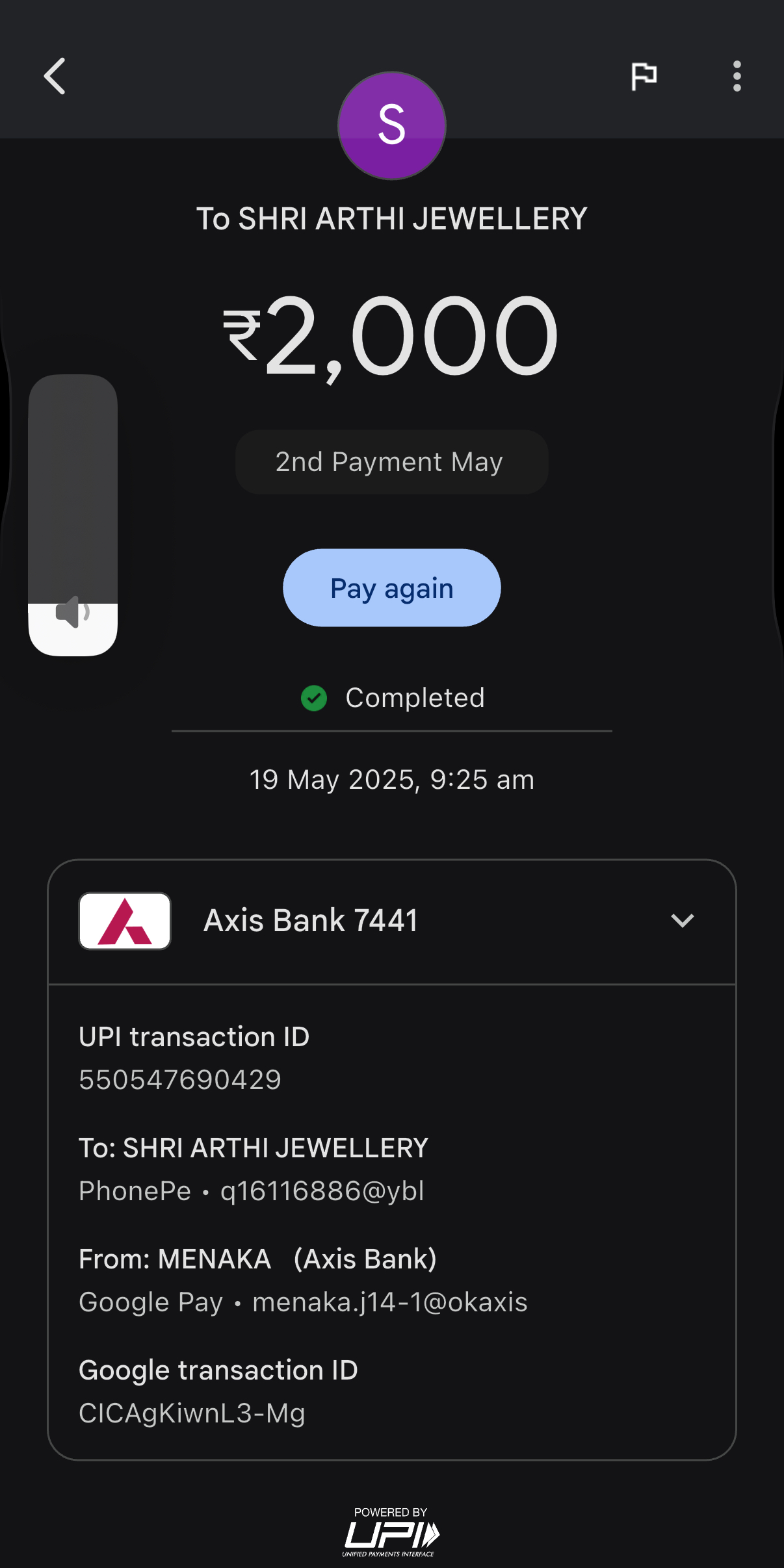
Task: Open the SHRI ARTHI JEWELLERY profile avatar
Action: 391,125
